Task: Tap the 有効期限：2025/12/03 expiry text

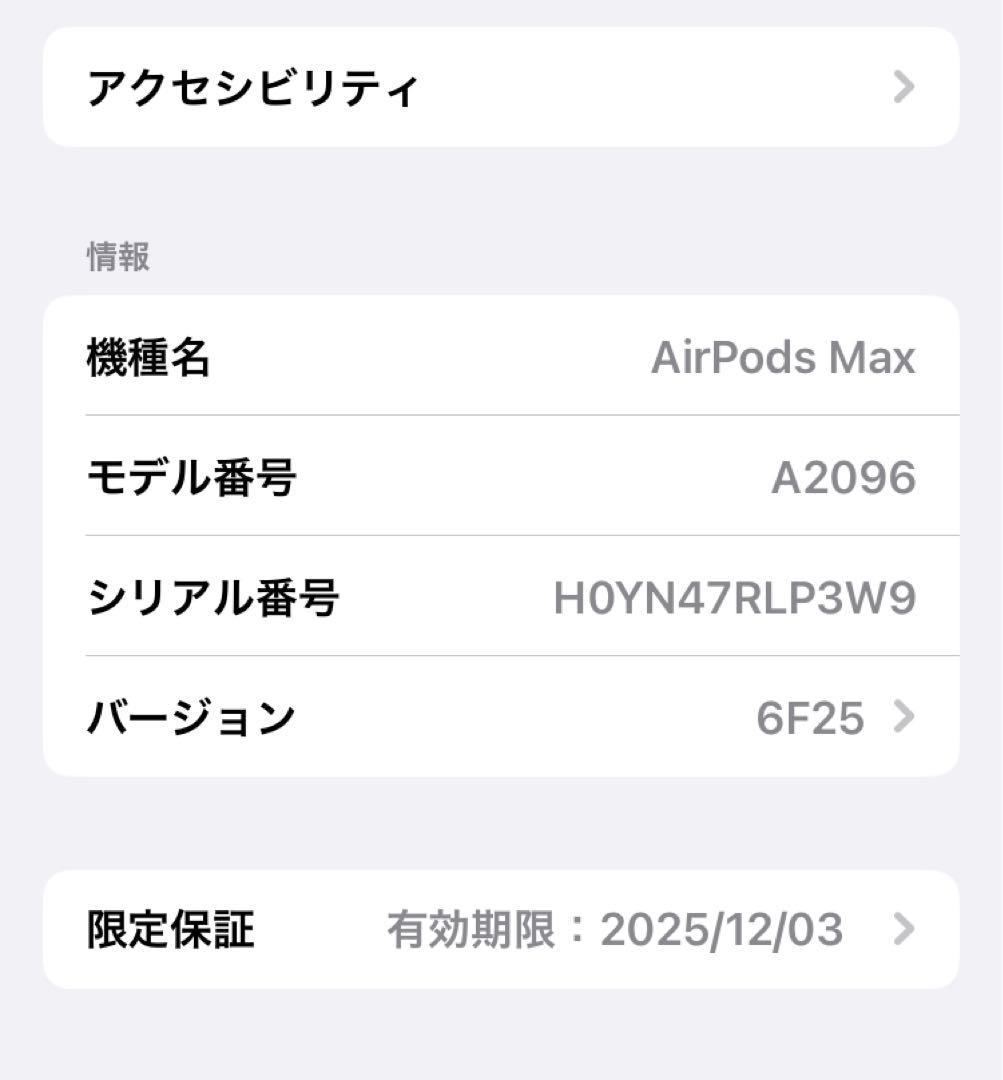Action: click(x=613, y=930)
